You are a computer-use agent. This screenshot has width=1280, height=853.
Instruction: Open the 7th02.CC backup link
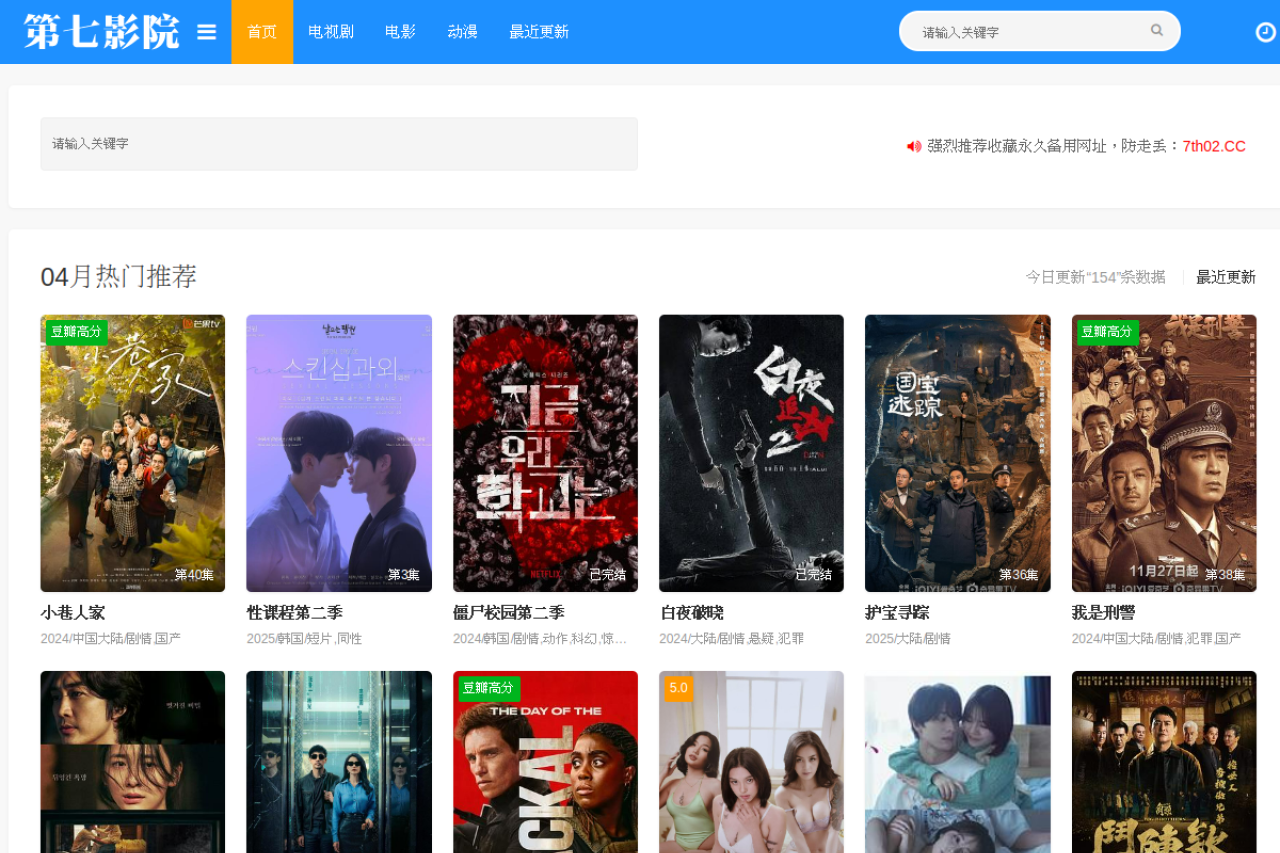point(1214,146)
